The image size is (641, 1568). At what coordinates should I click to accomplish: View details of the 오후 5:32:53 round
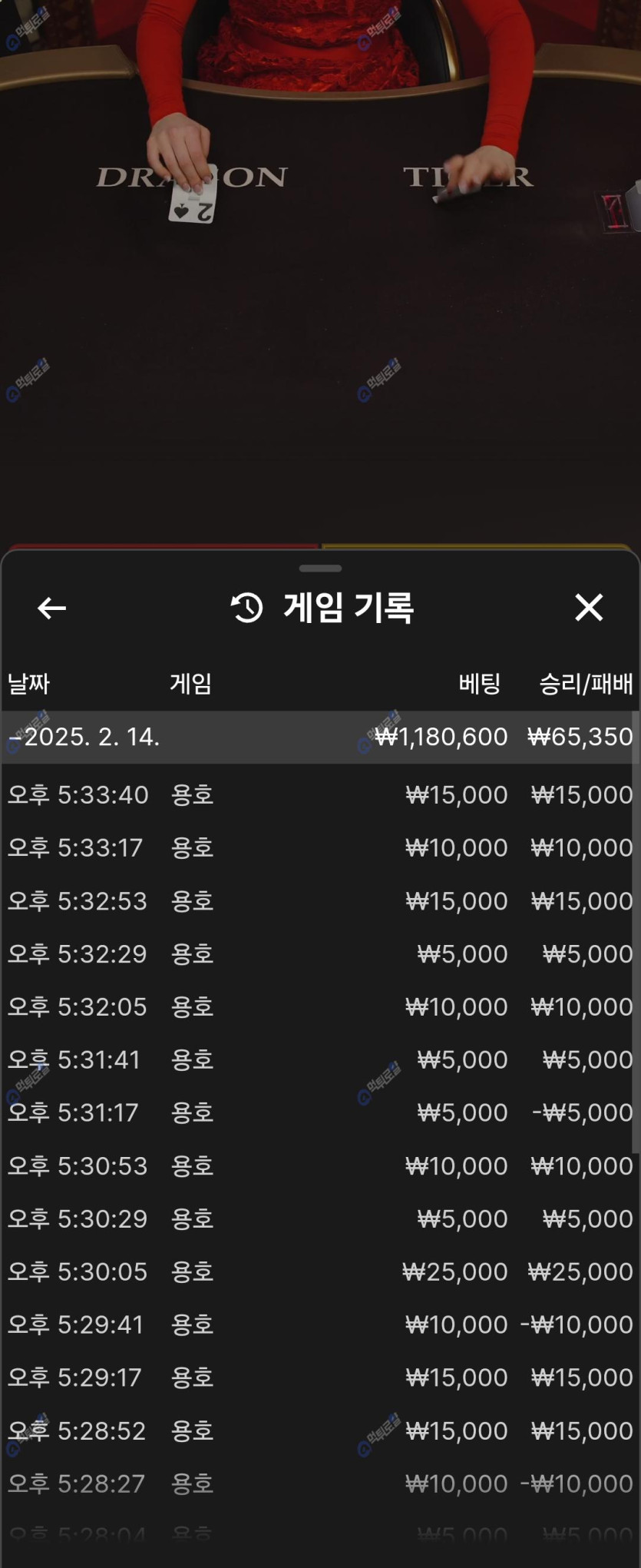319,900
